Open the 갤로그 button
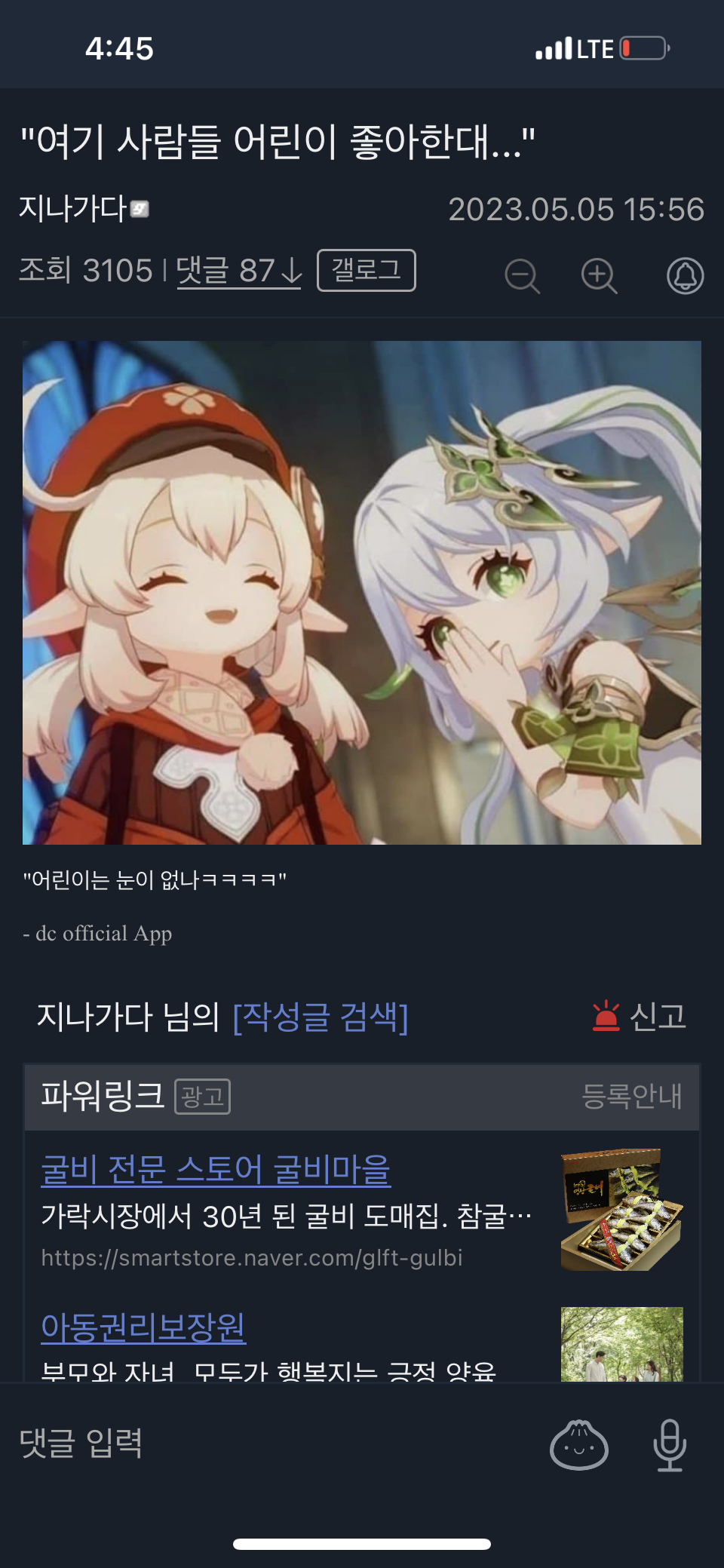The width and height of the screenshot is (724, 1568). pos(366,270)
